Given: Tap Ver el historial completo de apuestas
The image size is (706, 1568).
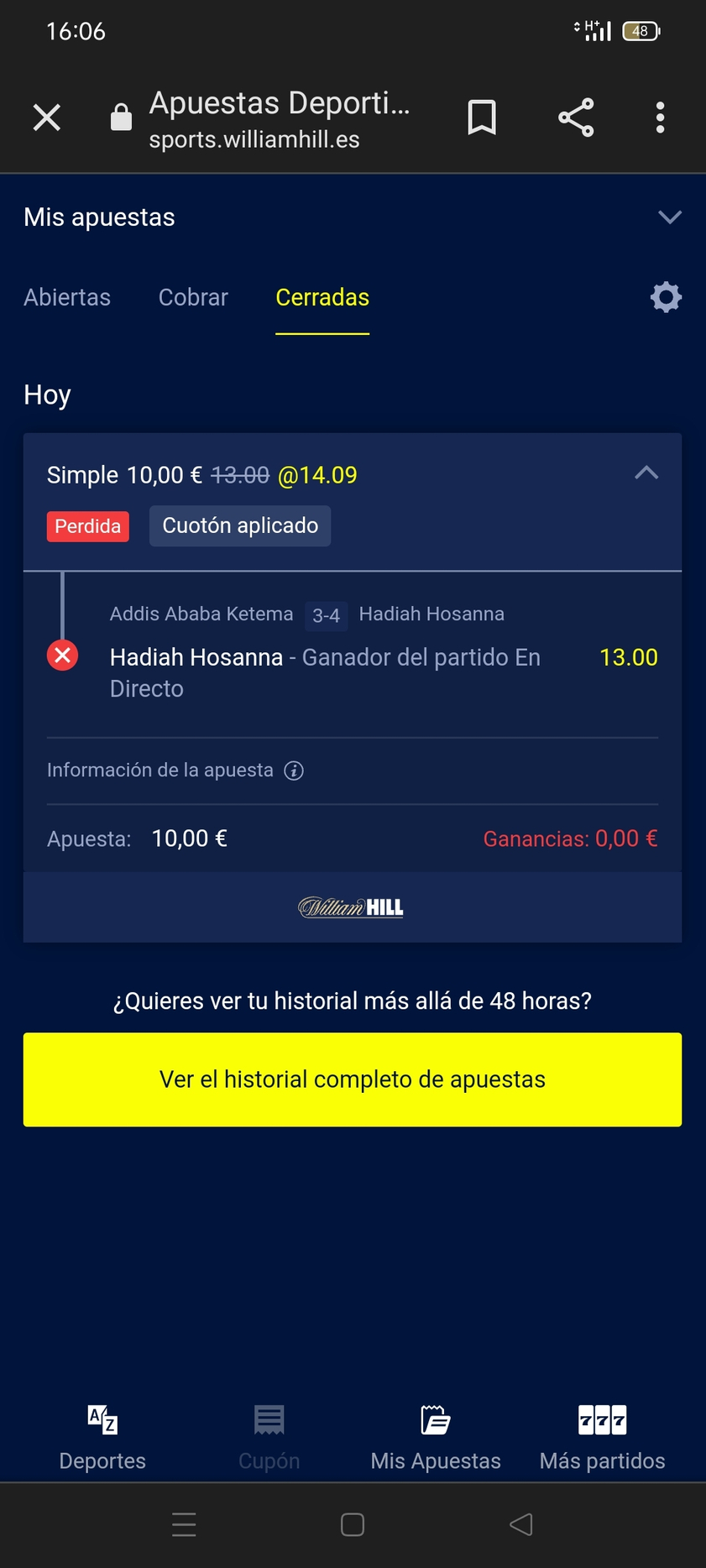Looking at the screenshot, I should pos(353,1079).
